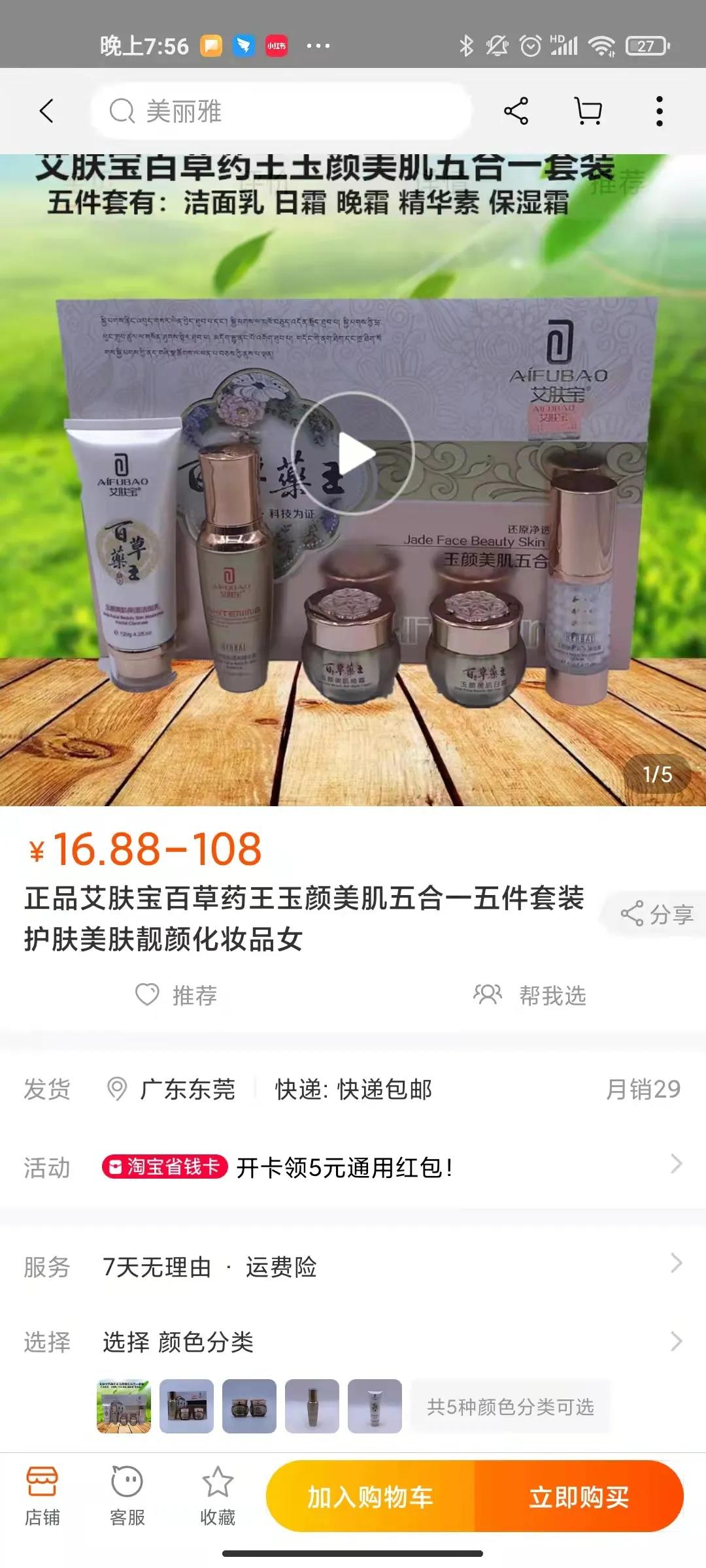Go back using the top-left arrow
Screen dimensions: 706x1568
[x=46, y=111]
